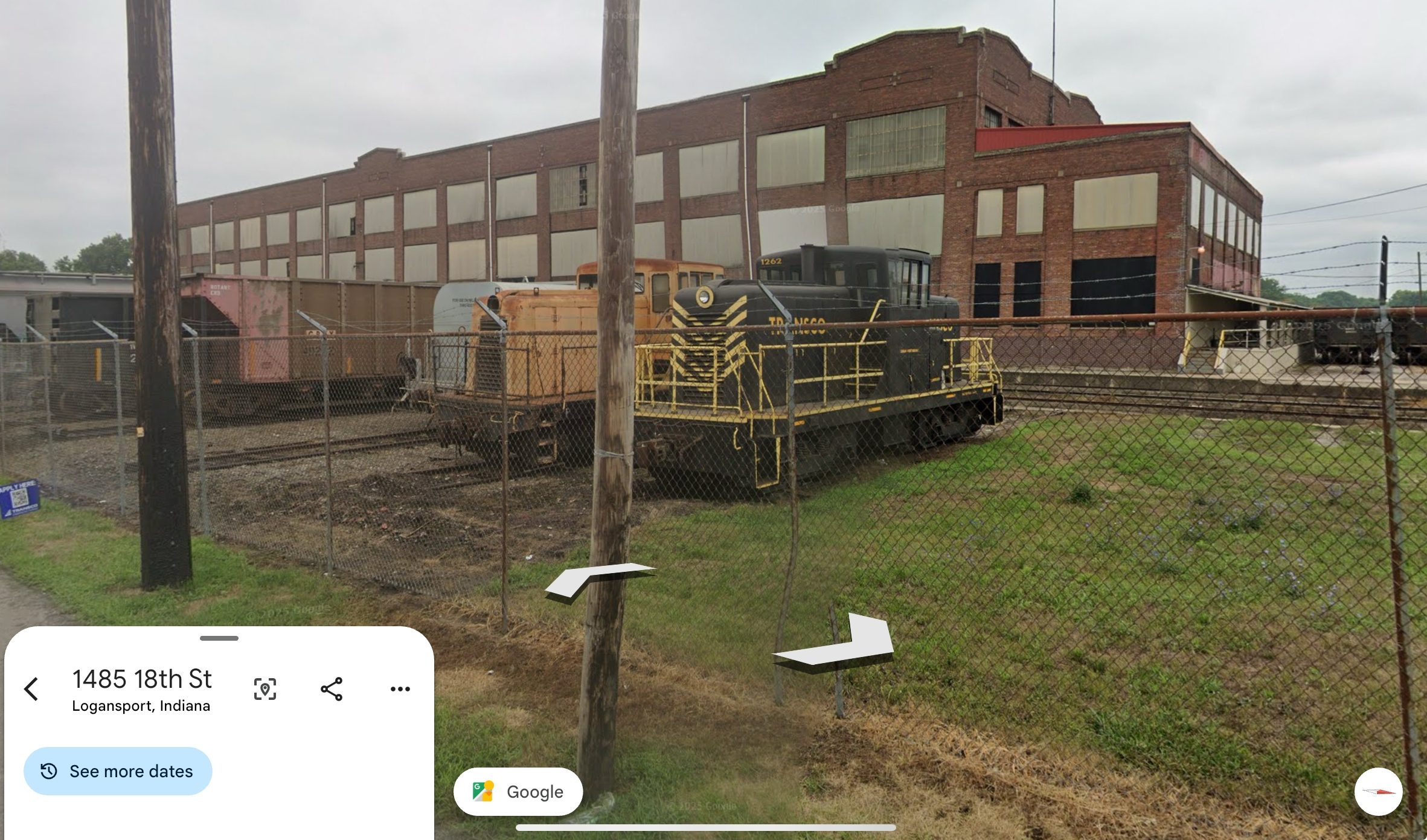Tap See more dates
This screenshot has width=1427, height=840.
tap(118, 771)
